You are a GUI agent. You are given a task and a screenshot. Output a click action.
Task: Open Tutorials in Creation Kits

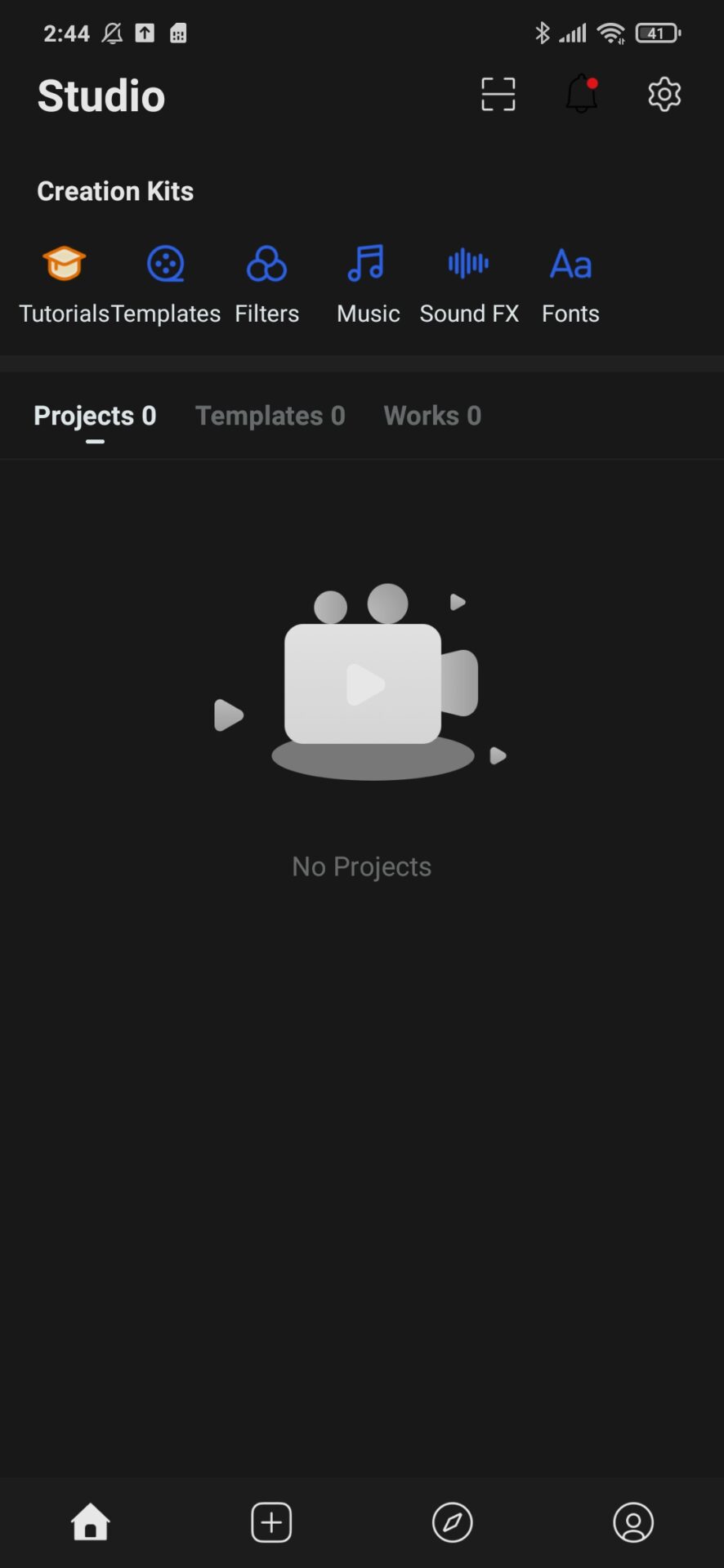coord(64,283)
